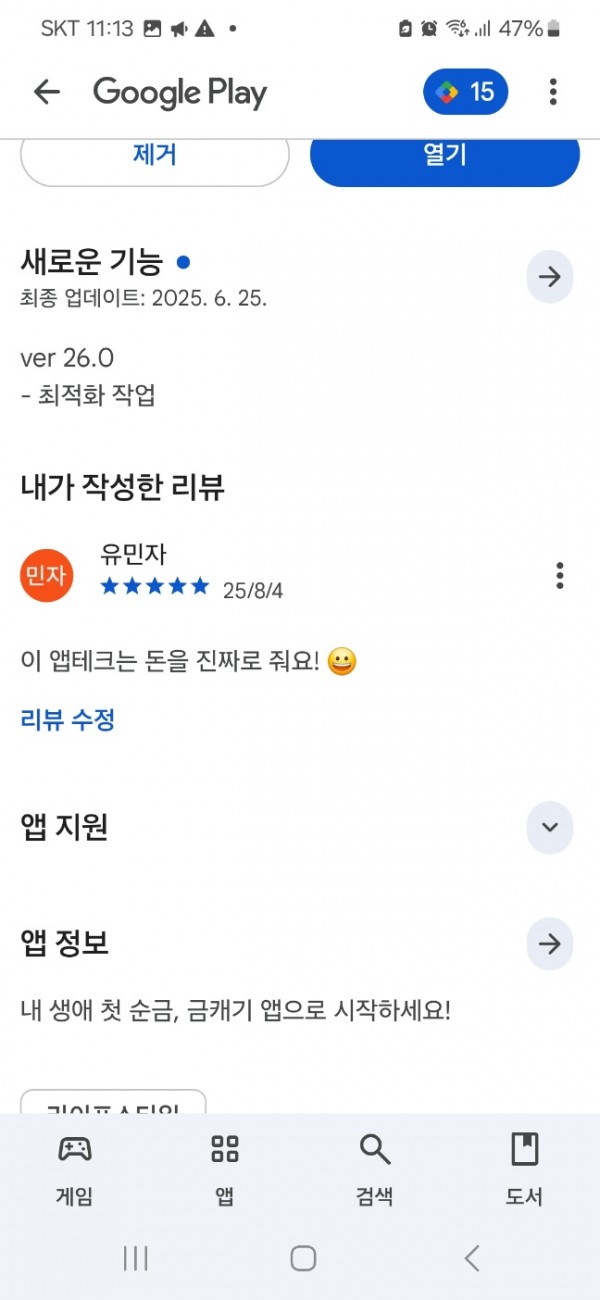Expand the 앱 지원 section
Viewport: 600px width, 1300px height.
tap(550, 827)
